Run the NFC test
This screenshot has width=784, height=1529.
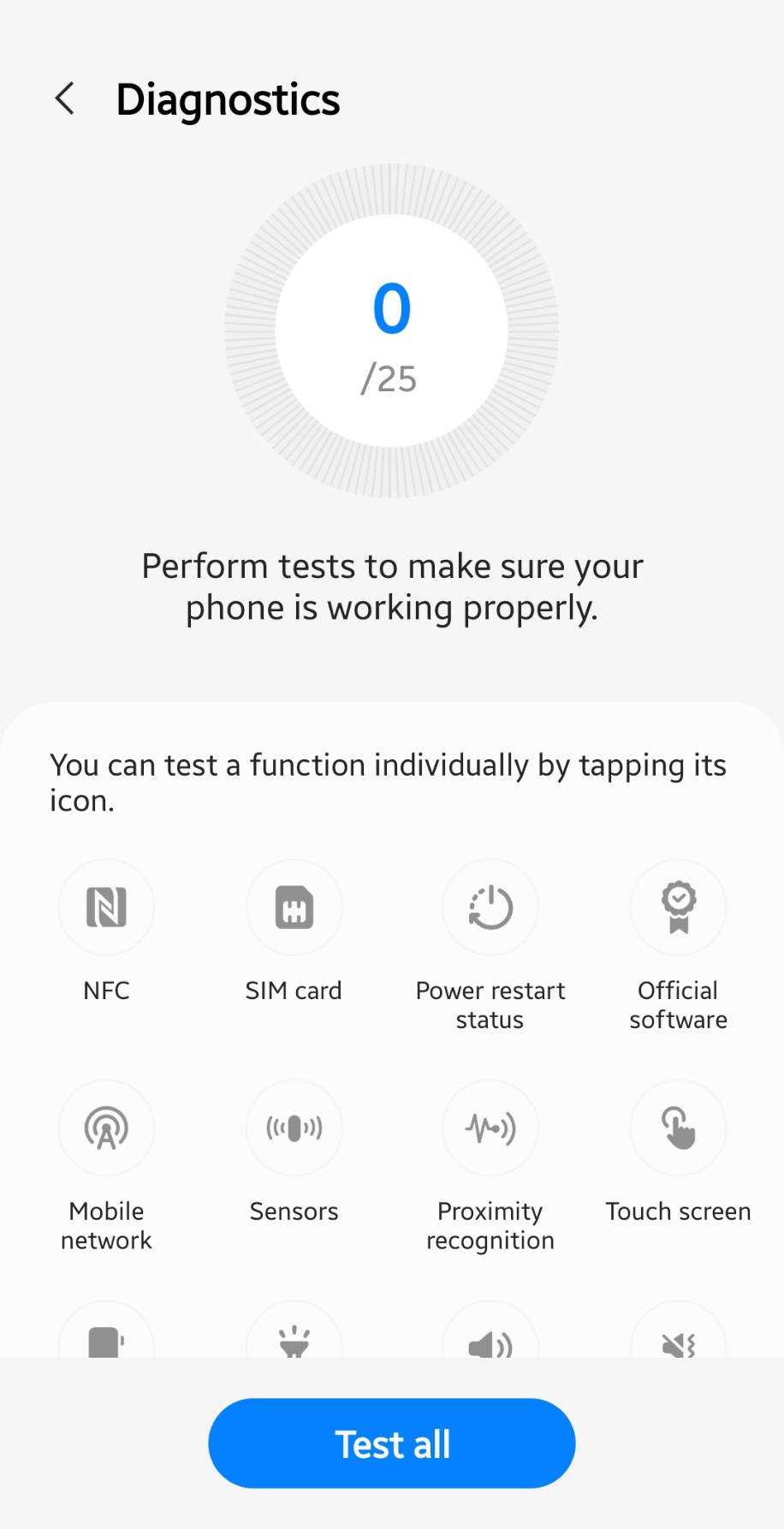pyautogui.click(x=106, y=907)
